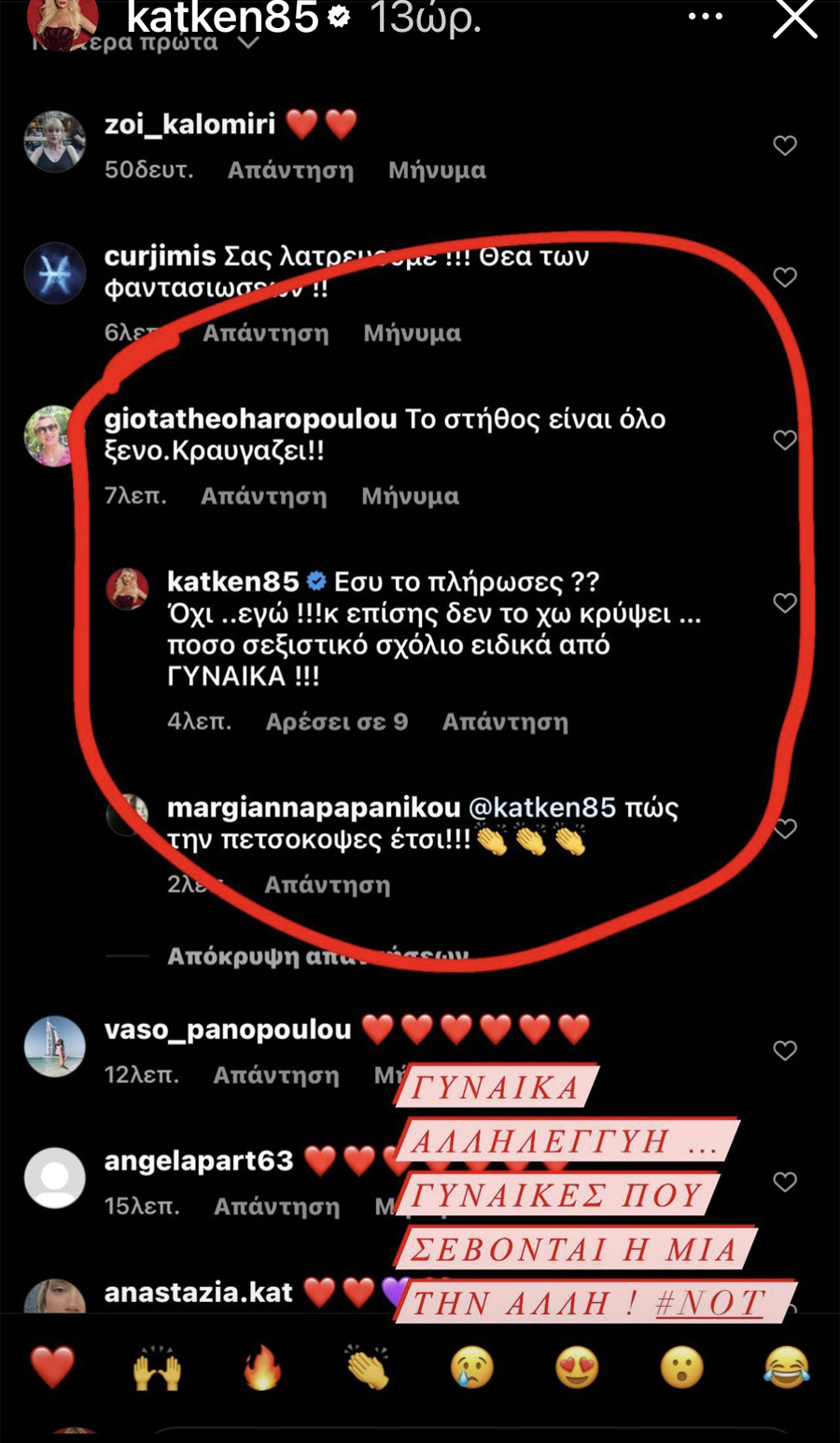React with the red heart emoji

click(x=52, y=1367)
